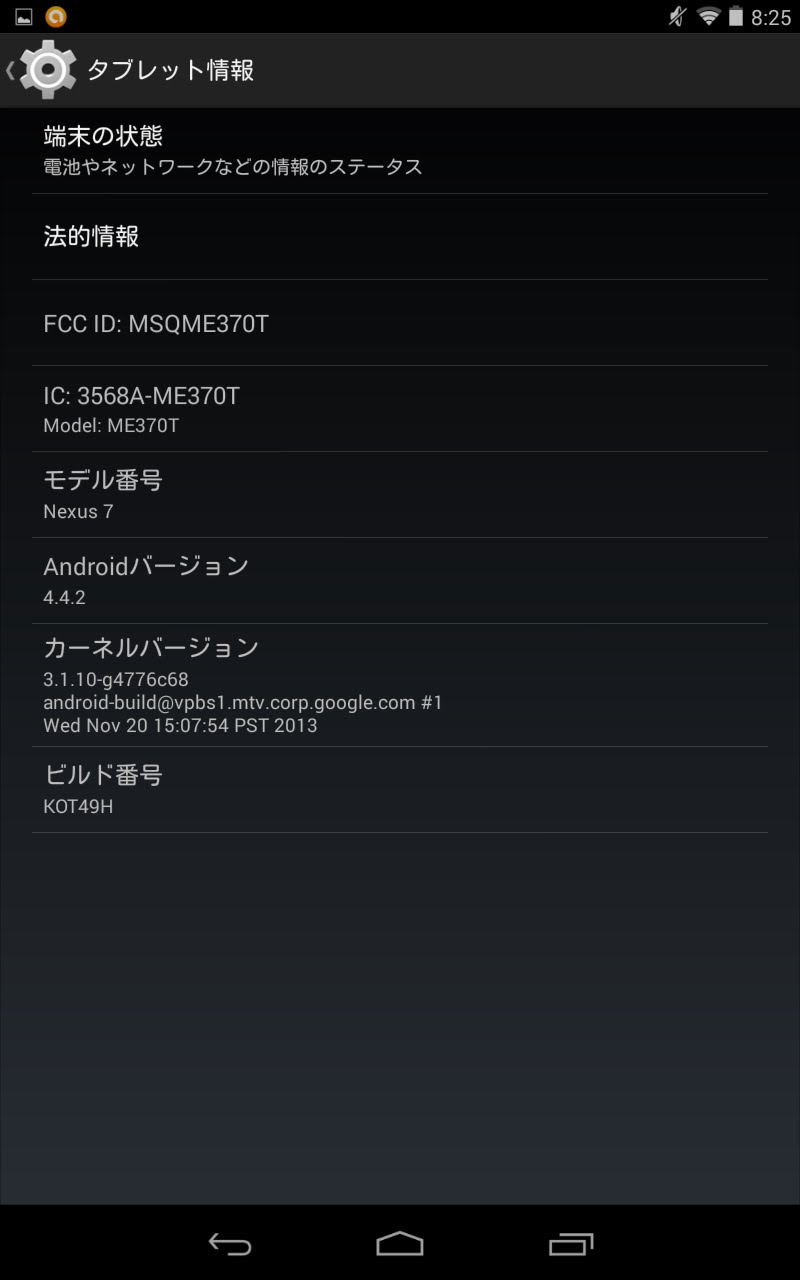Tap the カーネルバージョン row
The width and height of the screenshot is (800, 1280).
click(x=400, y=685)
